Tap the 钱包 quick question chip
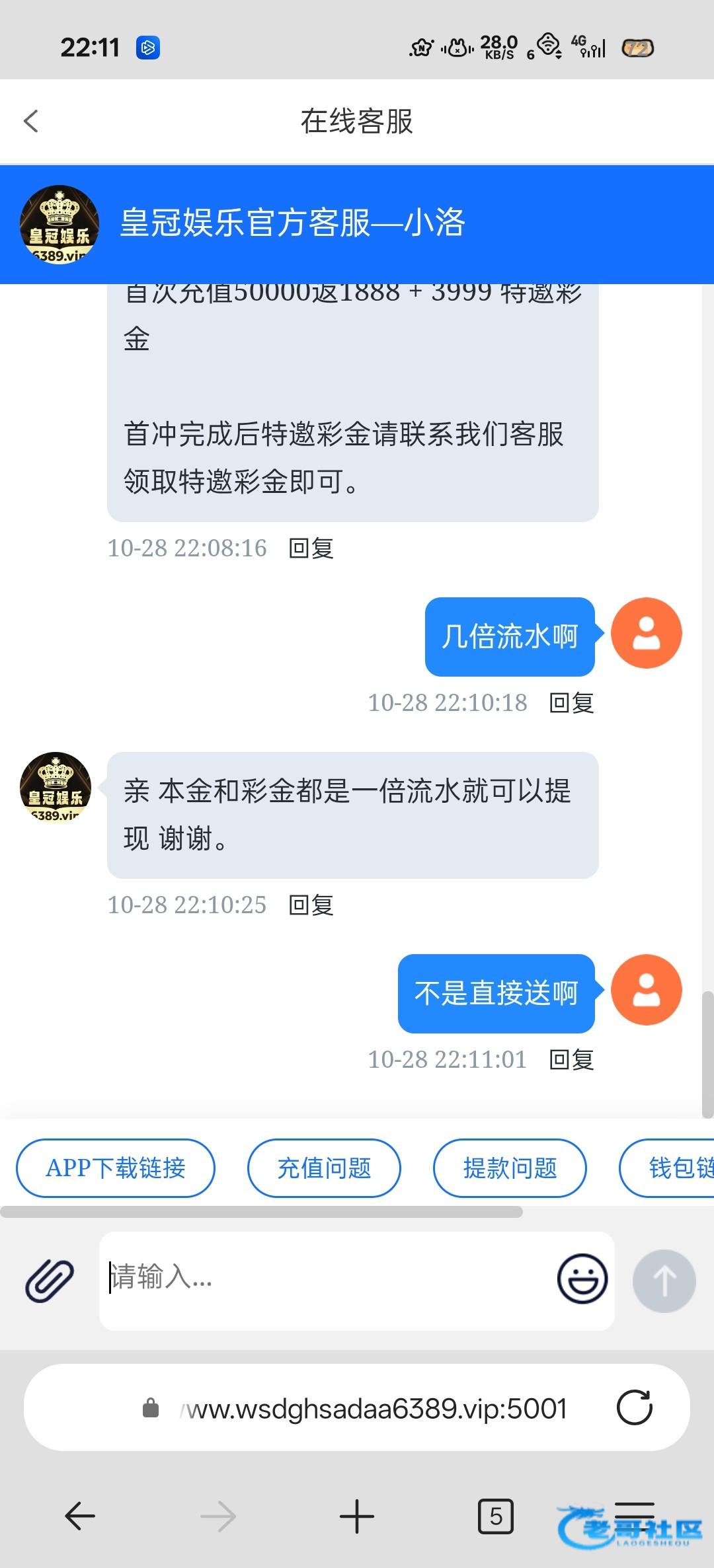Screen dimensions: 714x1568 point(674,1168)
